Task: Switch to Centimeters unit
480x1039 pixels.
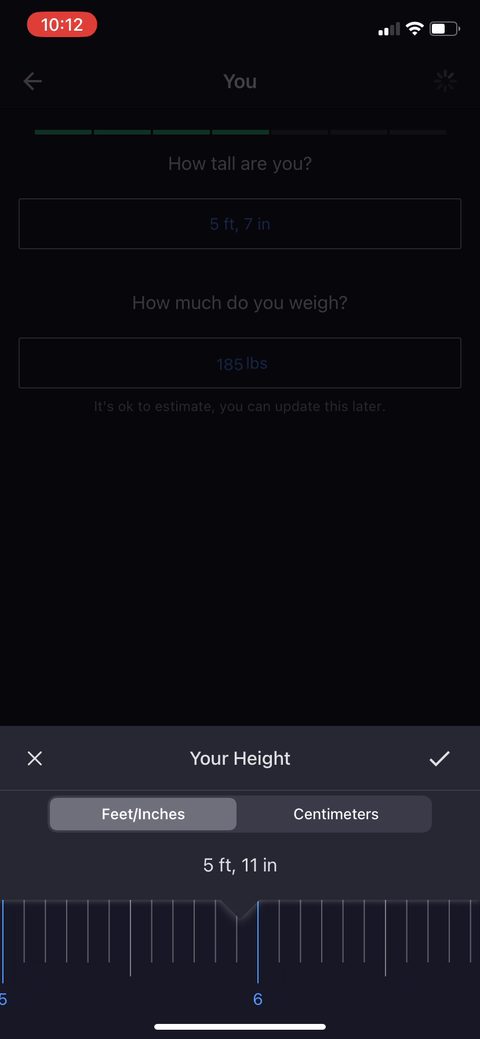Action: (335, 814)
